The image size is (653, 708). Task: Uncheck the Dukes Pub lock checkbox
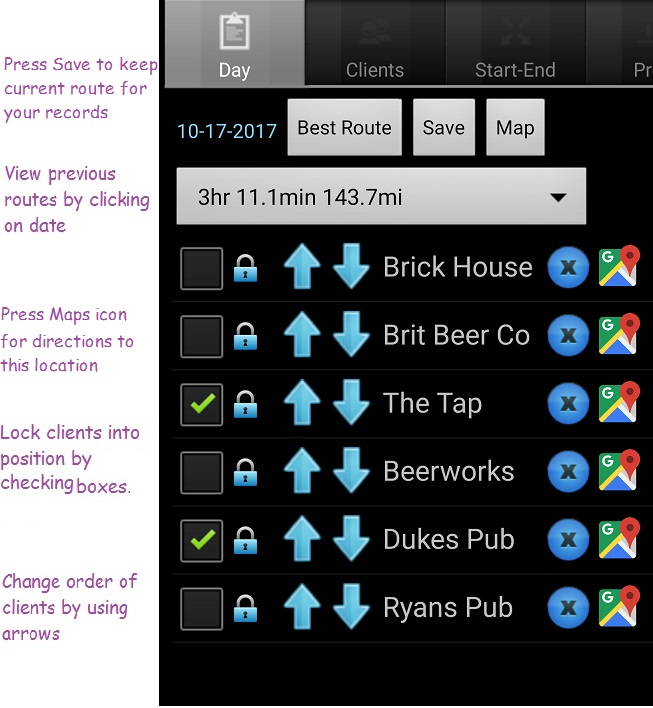click(202, 540)
